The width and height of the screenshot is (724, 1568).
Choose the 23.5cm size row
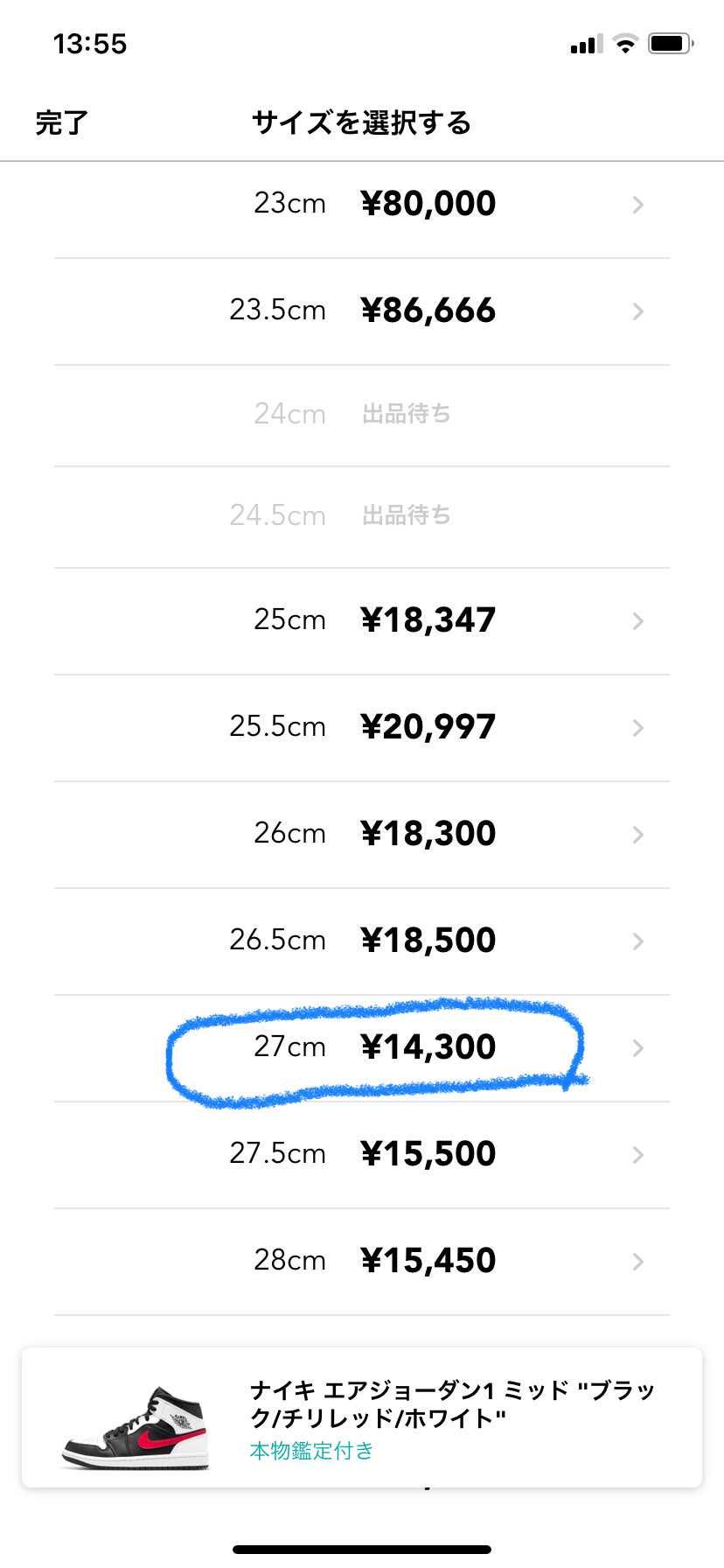[x=362, y=311]
